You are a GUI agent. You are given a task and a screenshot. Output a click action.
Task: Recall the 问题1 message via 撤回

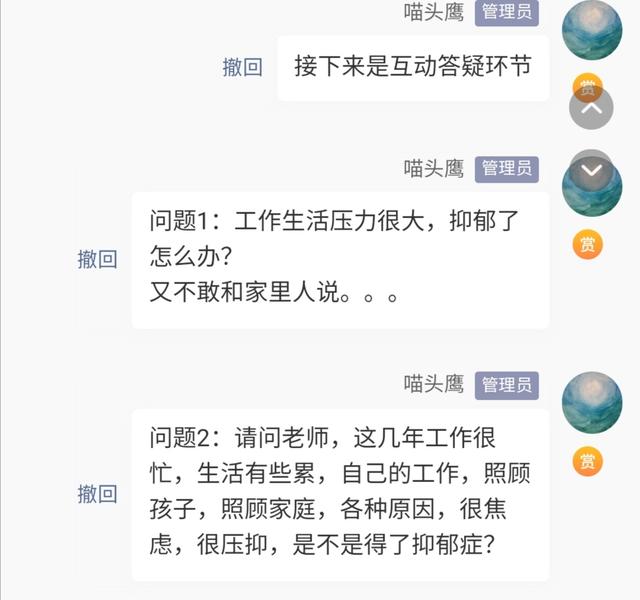[98, 260]
